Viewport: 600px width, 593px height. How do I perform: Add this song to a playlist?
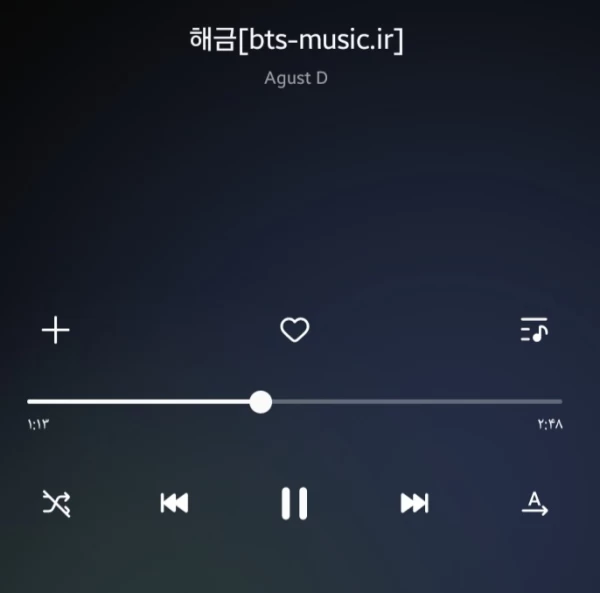55,330
